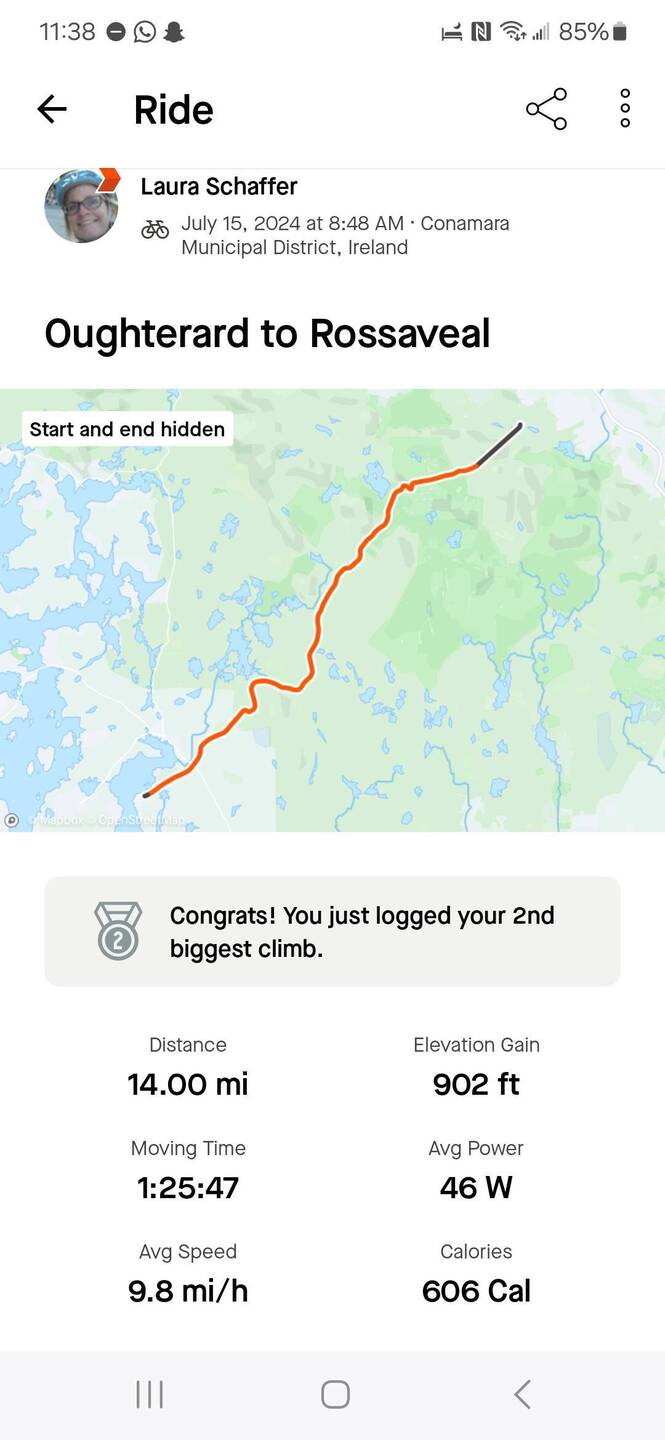Open the overflow menu
The image size is (665, 1440).
coord(625,109)
